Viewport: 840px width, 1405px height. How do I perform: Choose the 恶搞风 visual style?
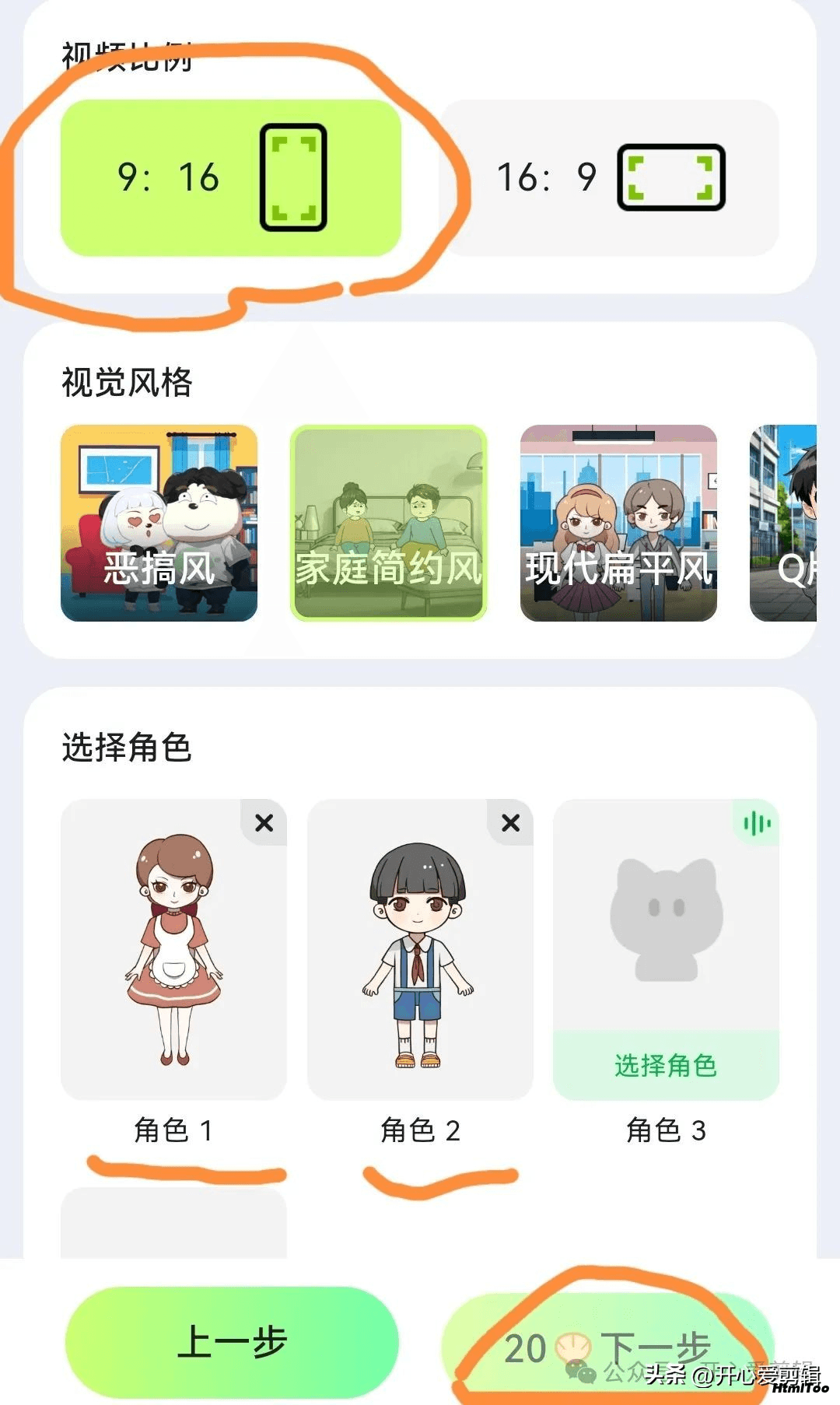pyautogui.click(x=159, y=523)
